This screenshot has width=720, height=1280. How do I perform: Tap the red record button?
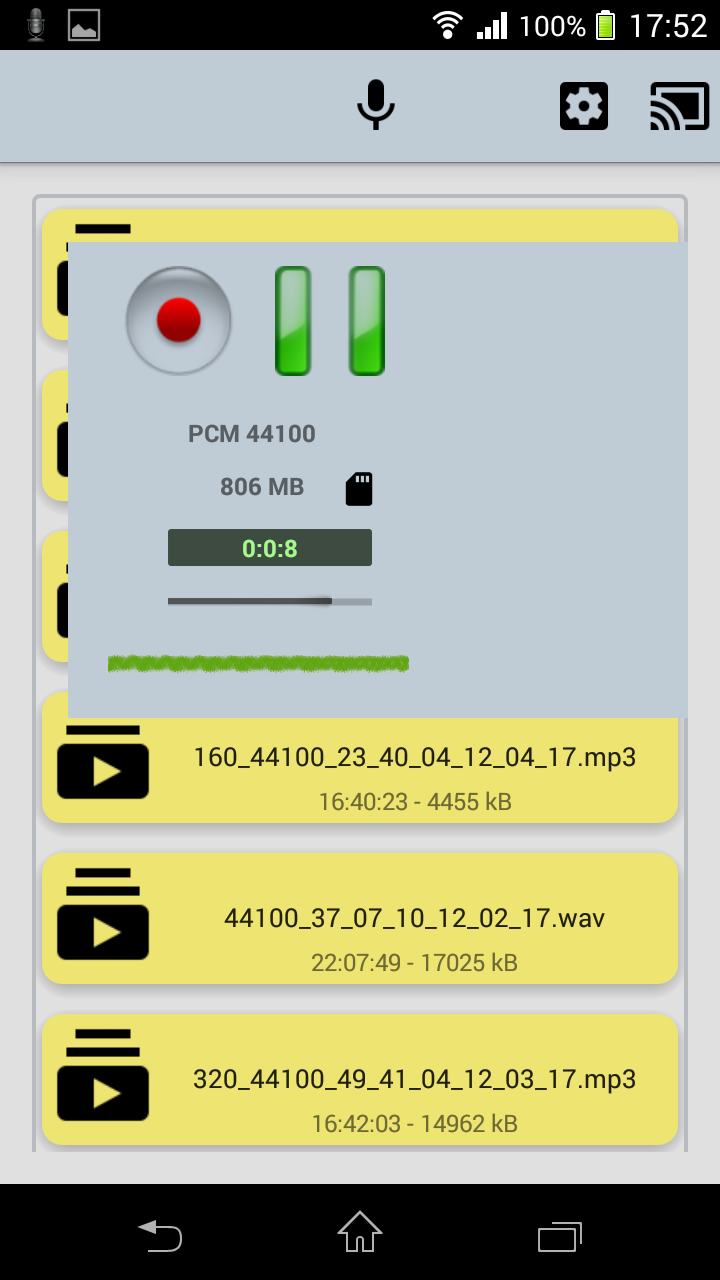(x=179, y=320)
